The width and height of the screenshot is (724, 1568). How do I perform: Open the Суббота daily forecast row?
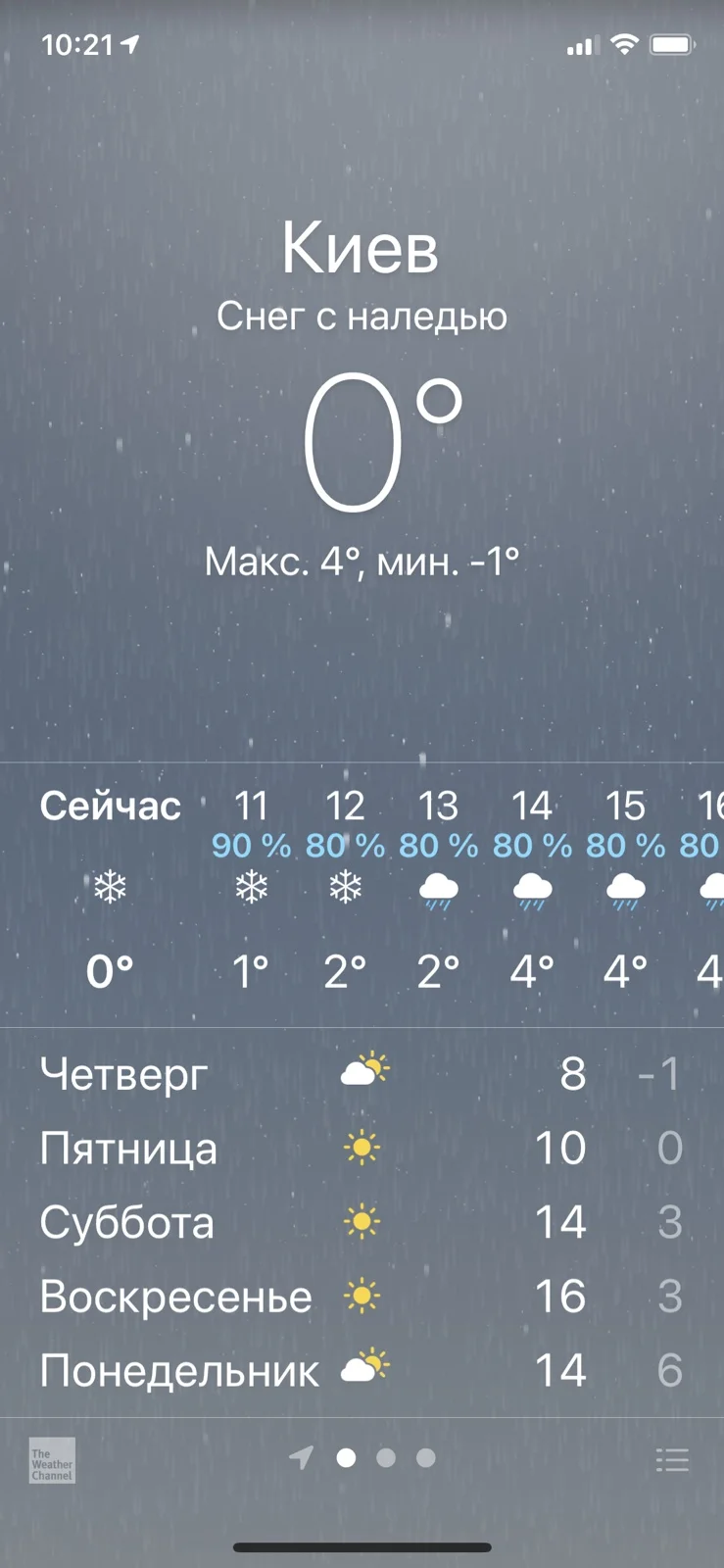point(362,1222)
